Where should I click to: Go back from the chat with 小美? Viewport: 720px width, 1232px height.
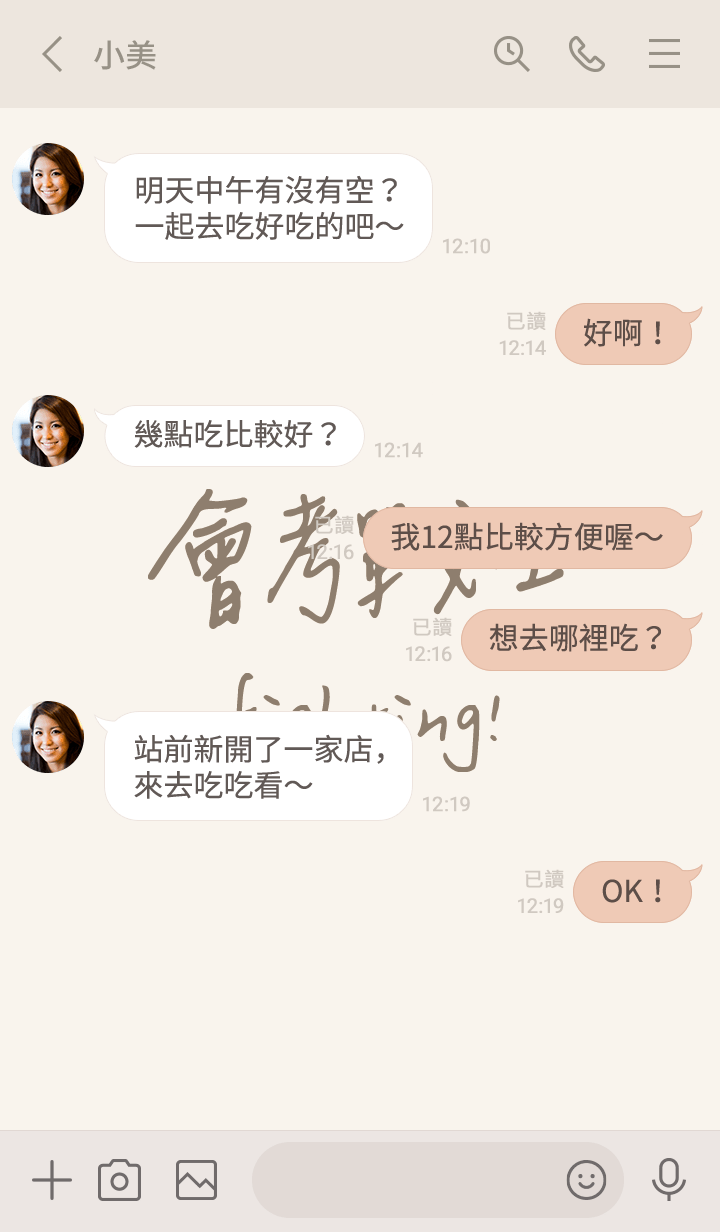pyautogui.click(x=52, y=54)
